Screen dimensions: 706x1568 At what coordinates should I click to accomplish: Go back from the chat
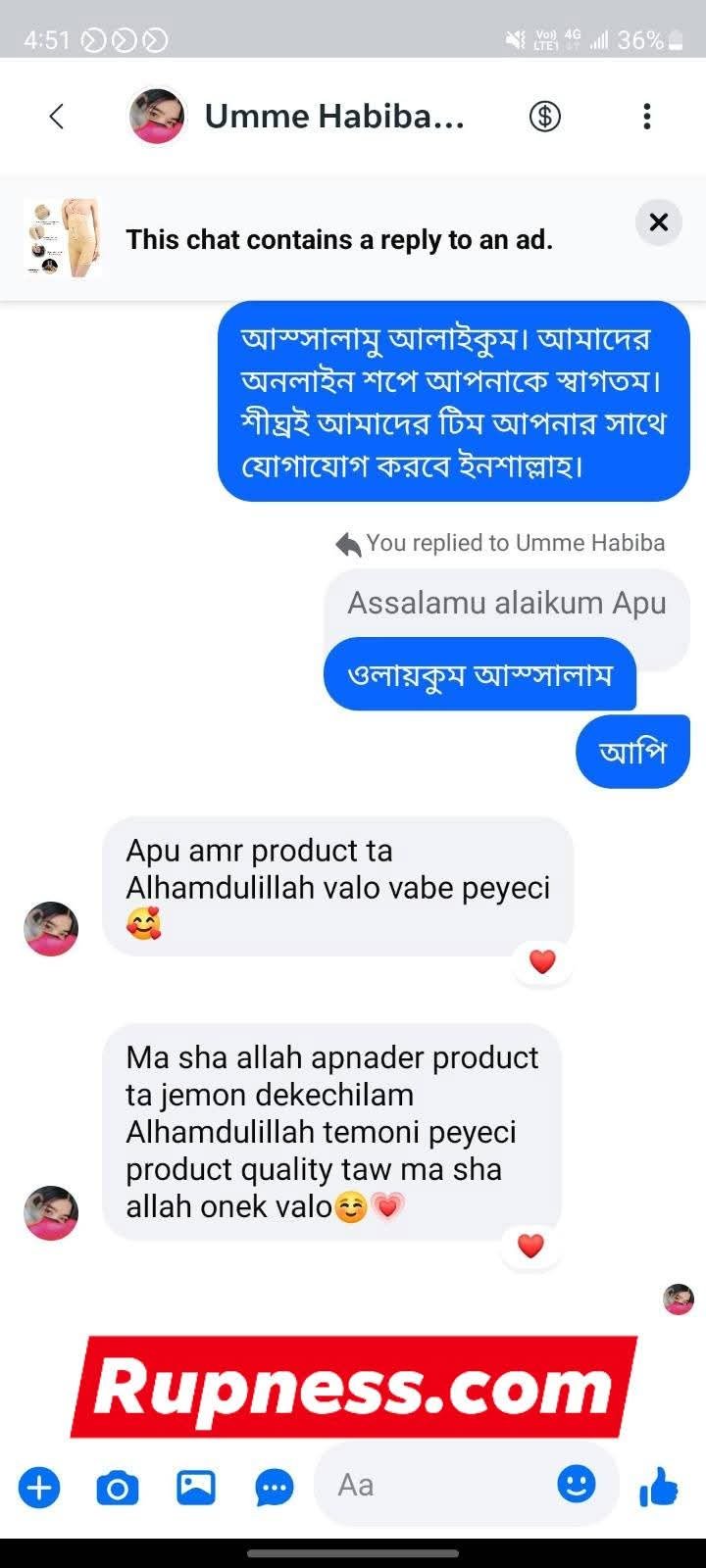[x=57, y=117]
